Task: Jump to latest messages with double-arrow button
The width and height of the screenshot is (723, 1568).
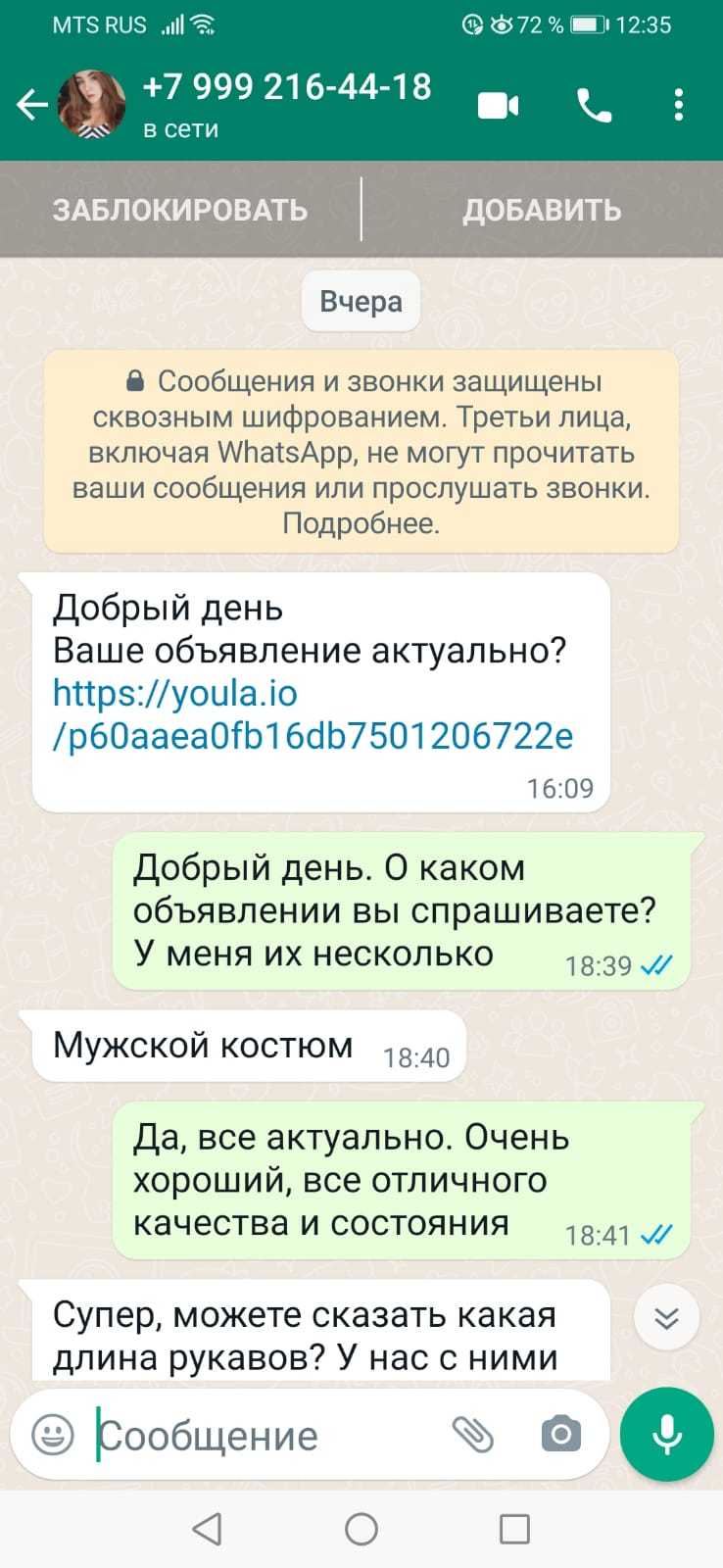Action: (666, 1318)
